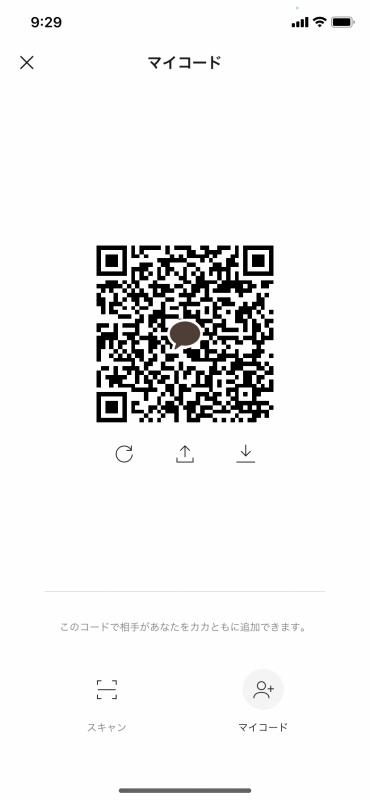
Task: Share the QR code
Action: pos(185,454)
